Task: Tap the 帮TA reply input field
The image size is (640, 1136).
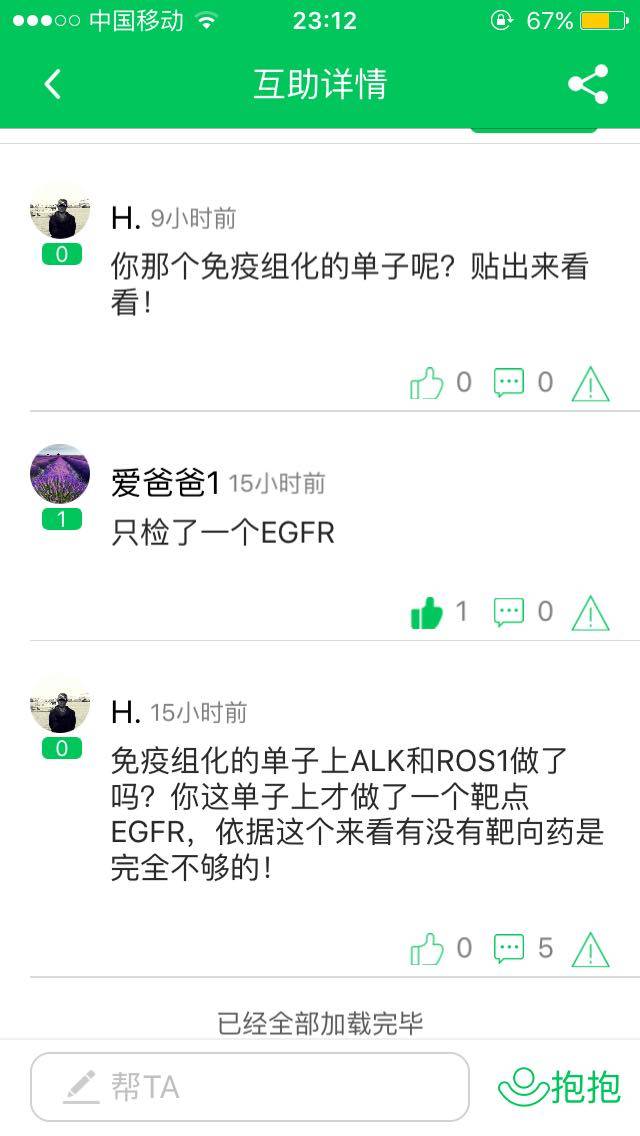Action: [x=250, y=1087]
